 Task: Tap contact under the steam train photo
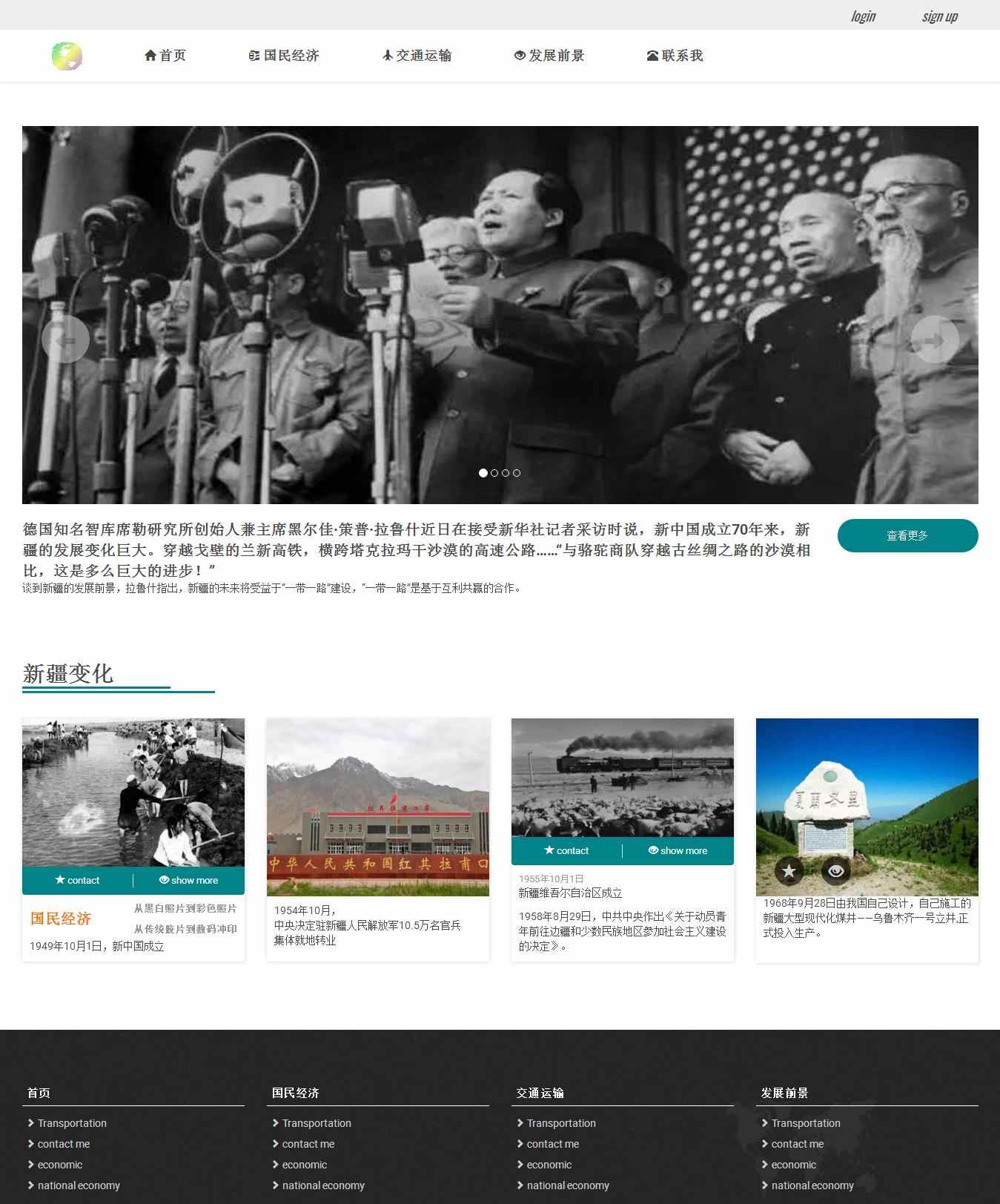pyautogui.click(x=566, y=850)
